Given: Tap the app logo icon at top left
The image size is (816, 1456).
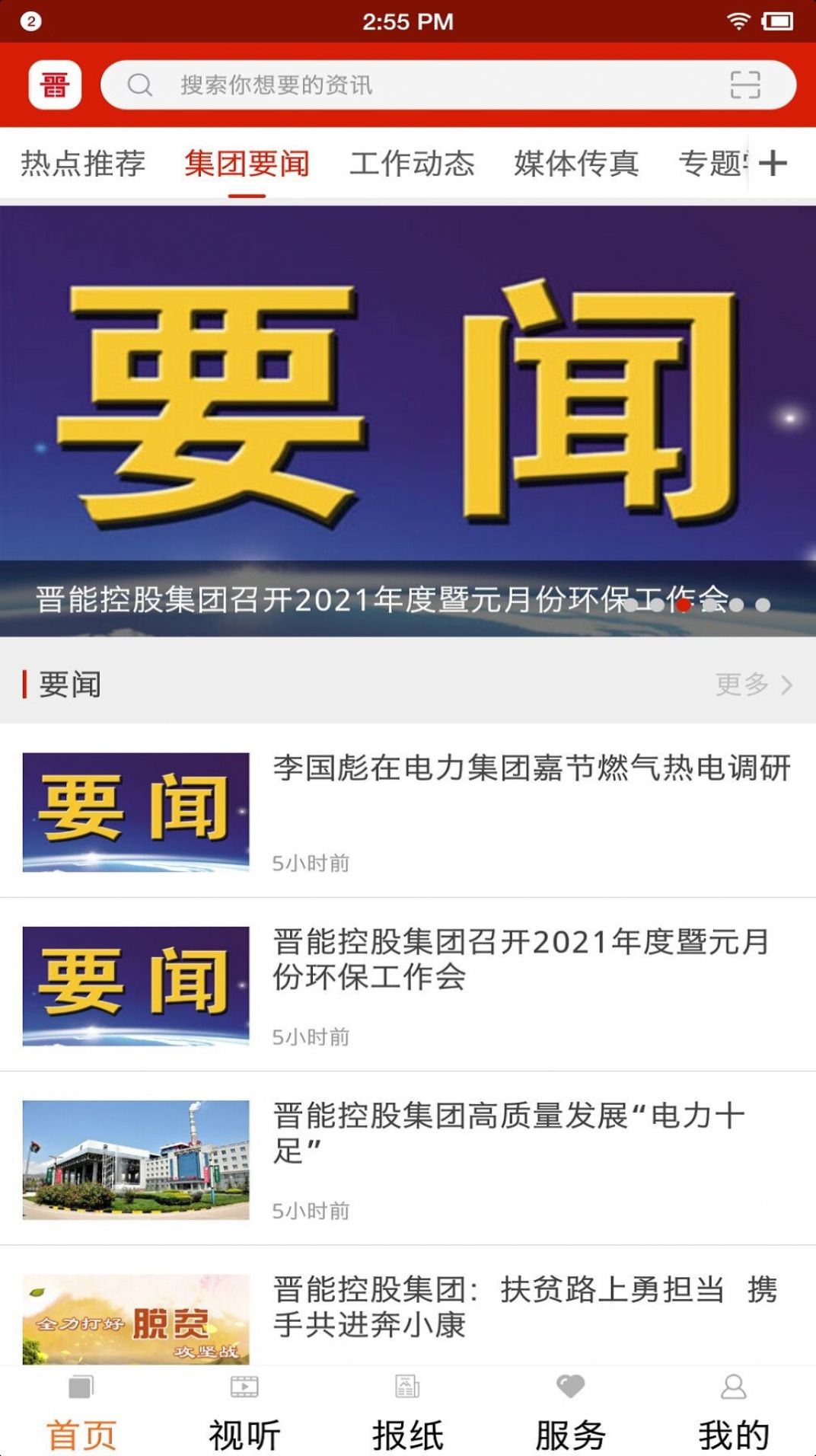Looking at the screenshot, I should (x=55, y=85).
